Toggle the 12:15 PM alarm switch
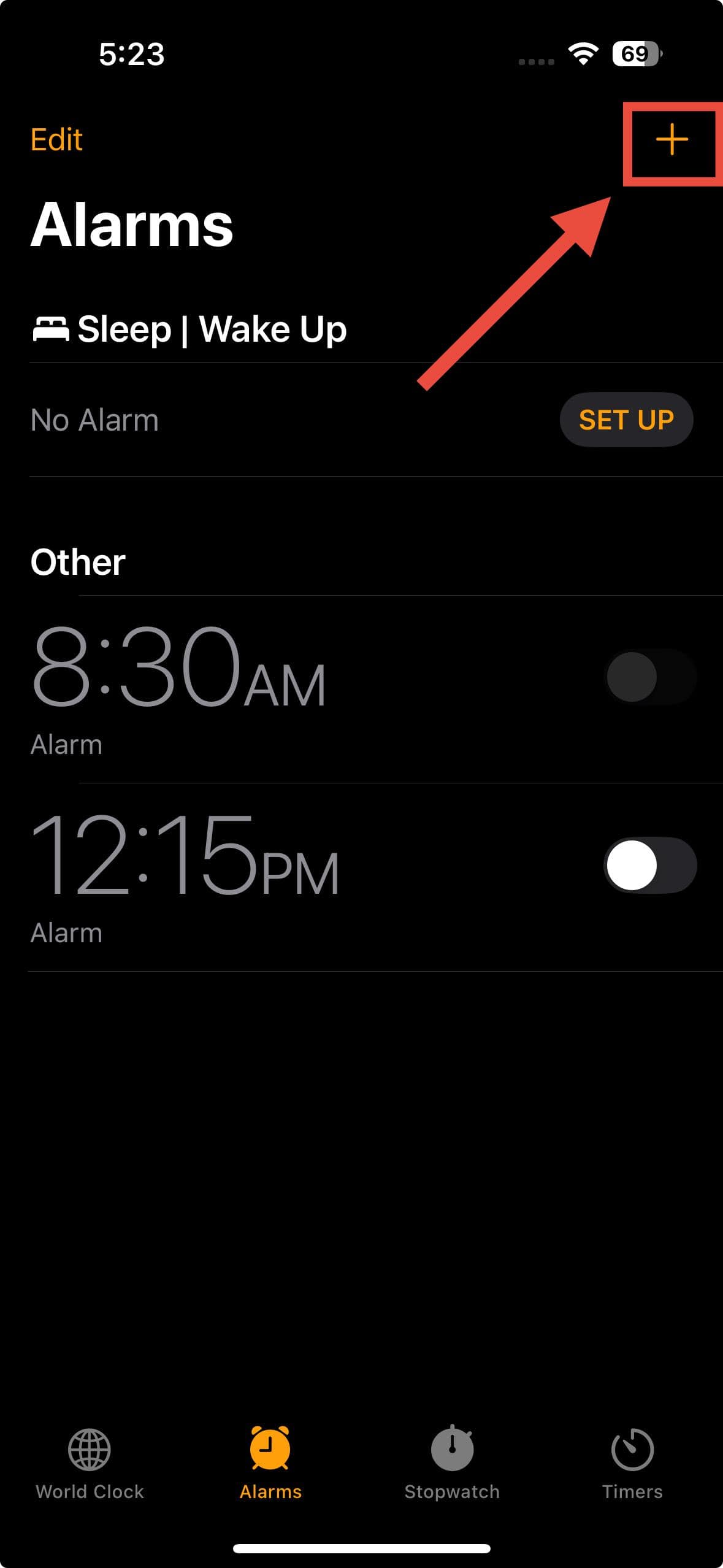723x1568 pixels. click(649, 865)
